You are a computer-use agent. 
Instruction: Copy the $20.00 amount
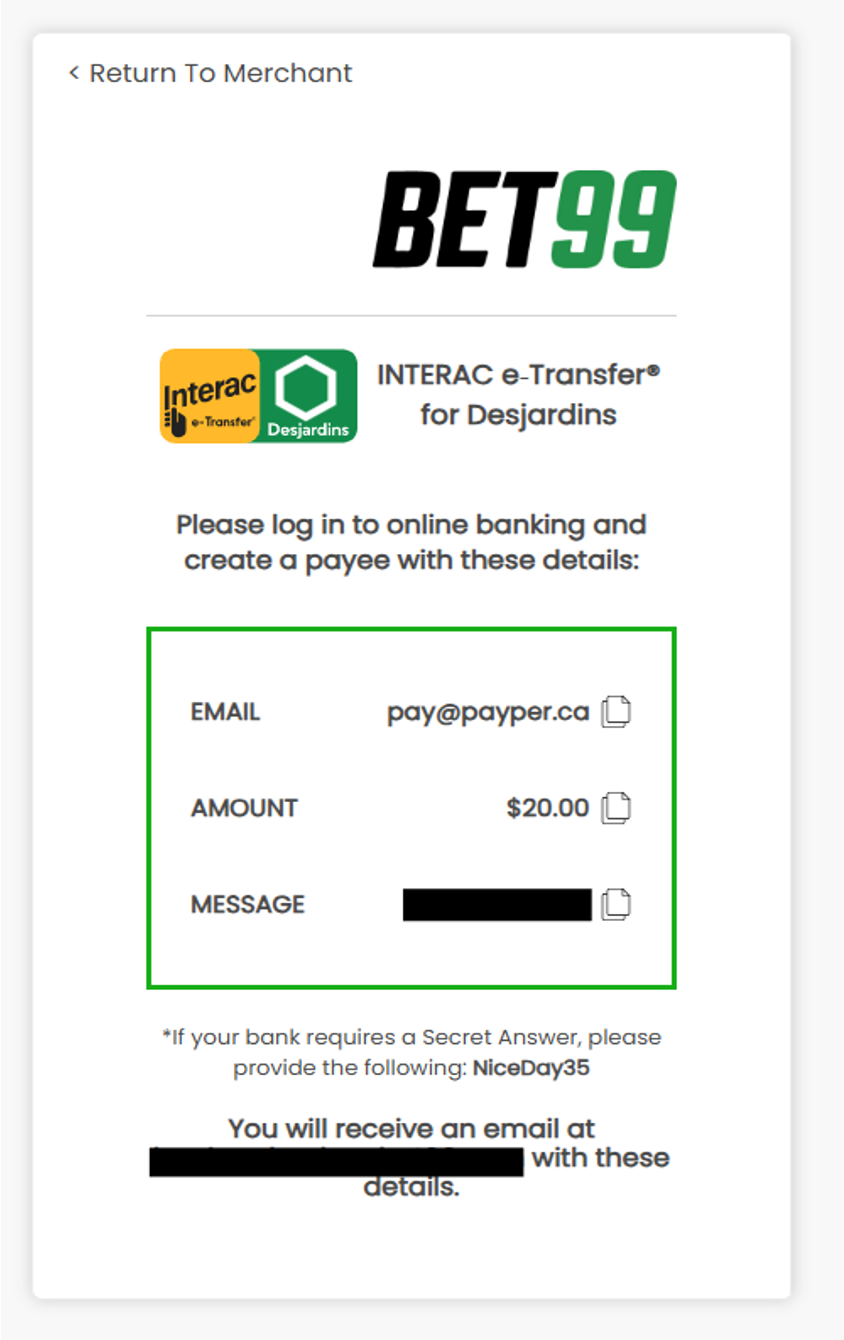click(x=616, y=808)
